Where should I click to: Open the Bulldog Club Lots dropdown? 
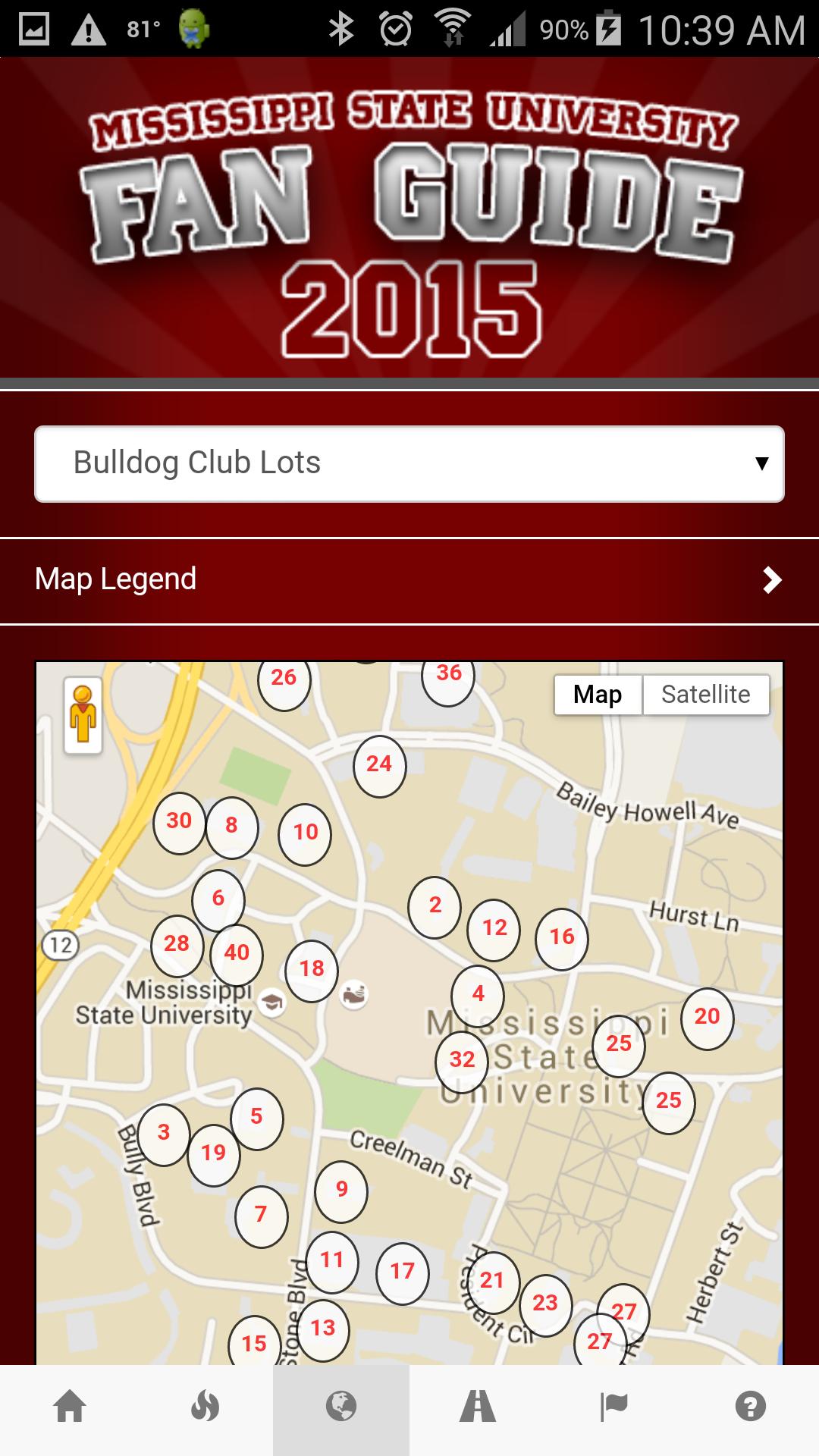[409, 463]
